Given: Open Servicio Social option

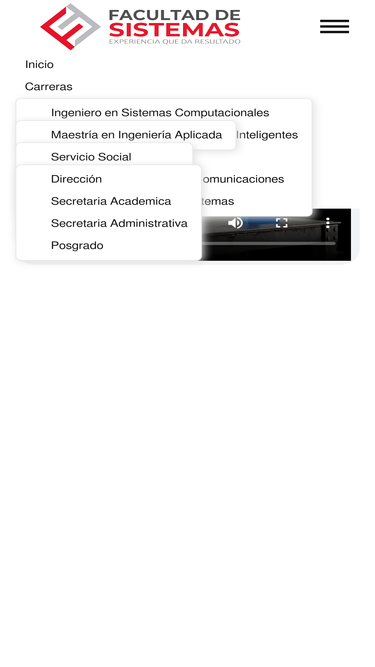Looking at the screenshot, I should [91, 157].
